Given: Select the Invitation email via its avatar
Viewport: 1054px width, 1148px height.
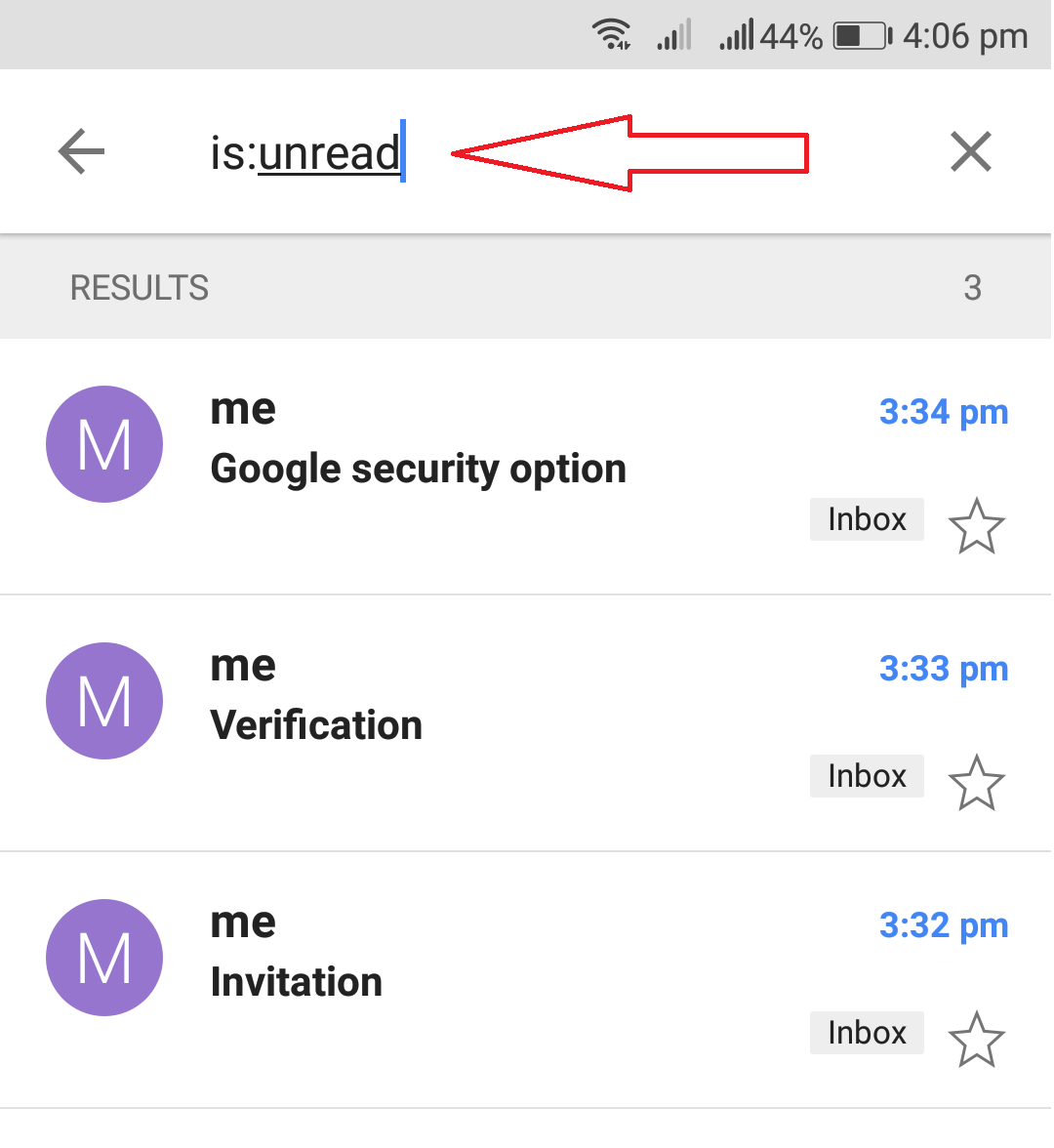Looking at the screenshot, I should (104, 958).
